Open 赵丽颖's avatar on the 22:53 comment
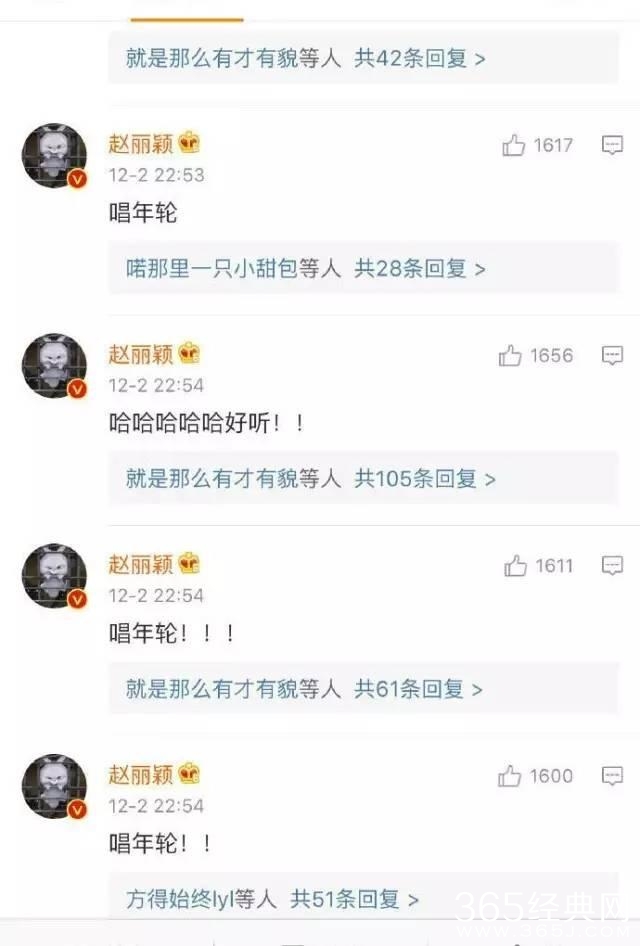The width and height of the screenshot is (640, 946). pyautogui.click(x=54, y=156)
